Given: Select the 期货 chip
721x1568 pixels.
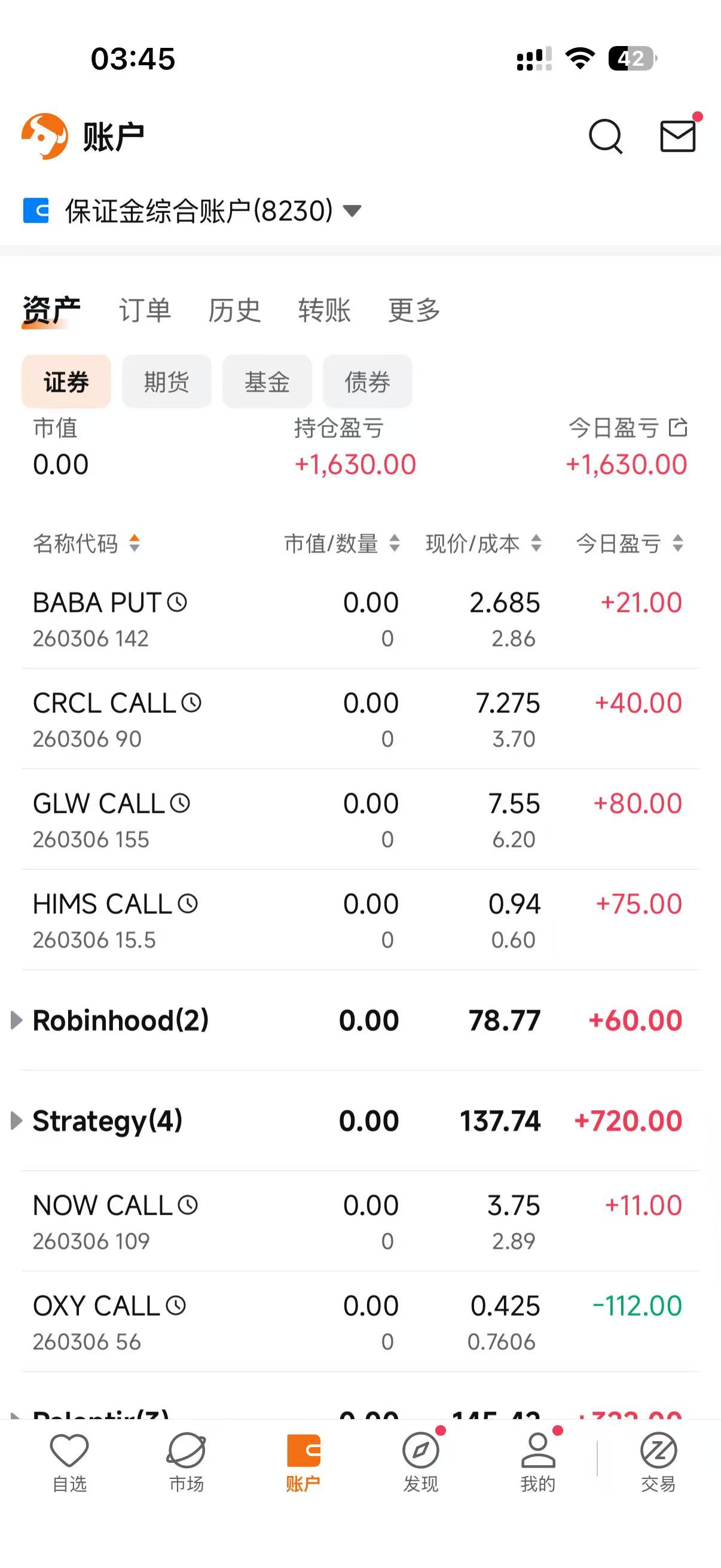Looking at the screenshot, I should click(167, 382).
